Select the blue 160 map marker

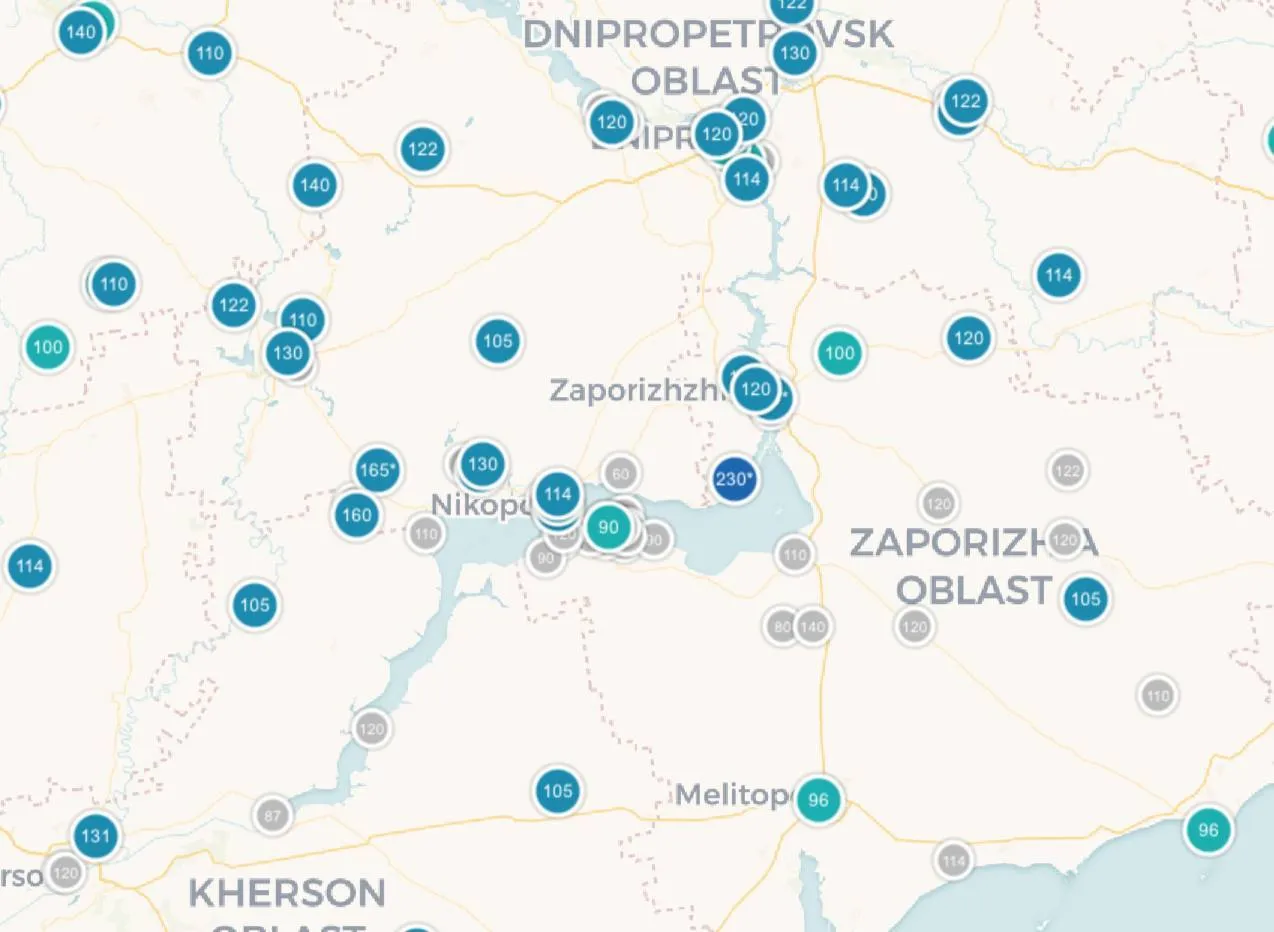tap(356, 516)
